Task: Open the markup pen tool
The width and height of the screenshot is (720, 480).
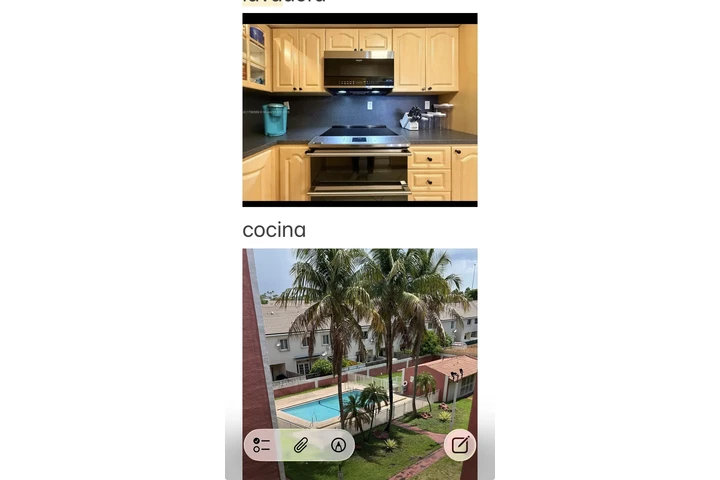Action: 338,445
